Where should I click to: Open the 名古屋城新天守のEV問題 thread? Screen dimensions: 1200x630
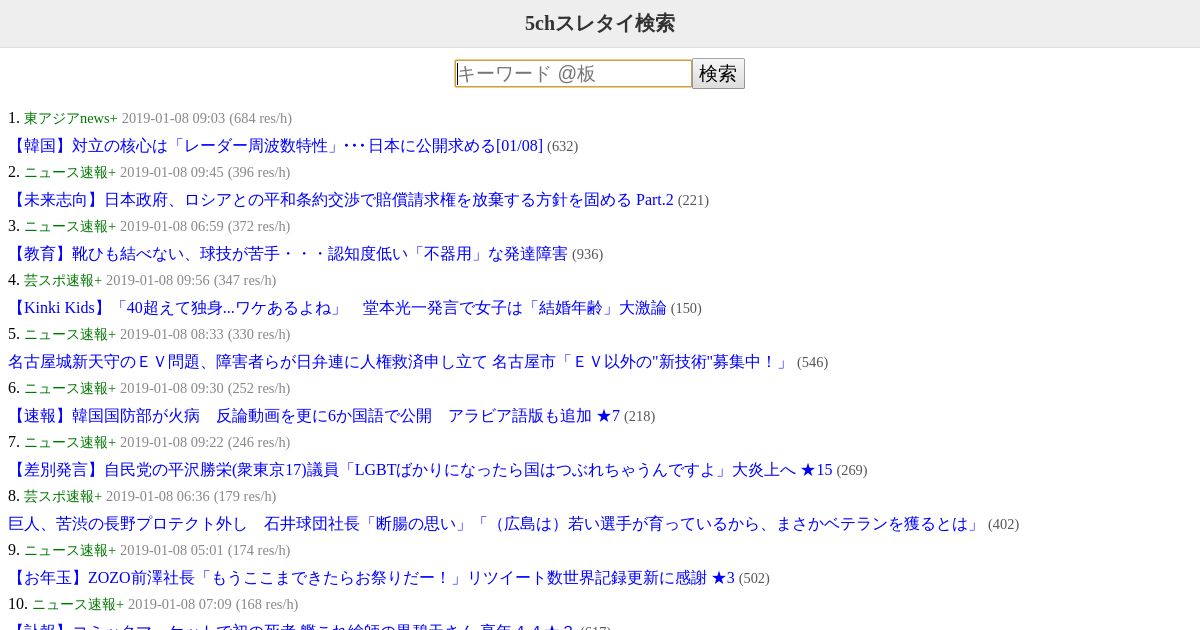400,362
